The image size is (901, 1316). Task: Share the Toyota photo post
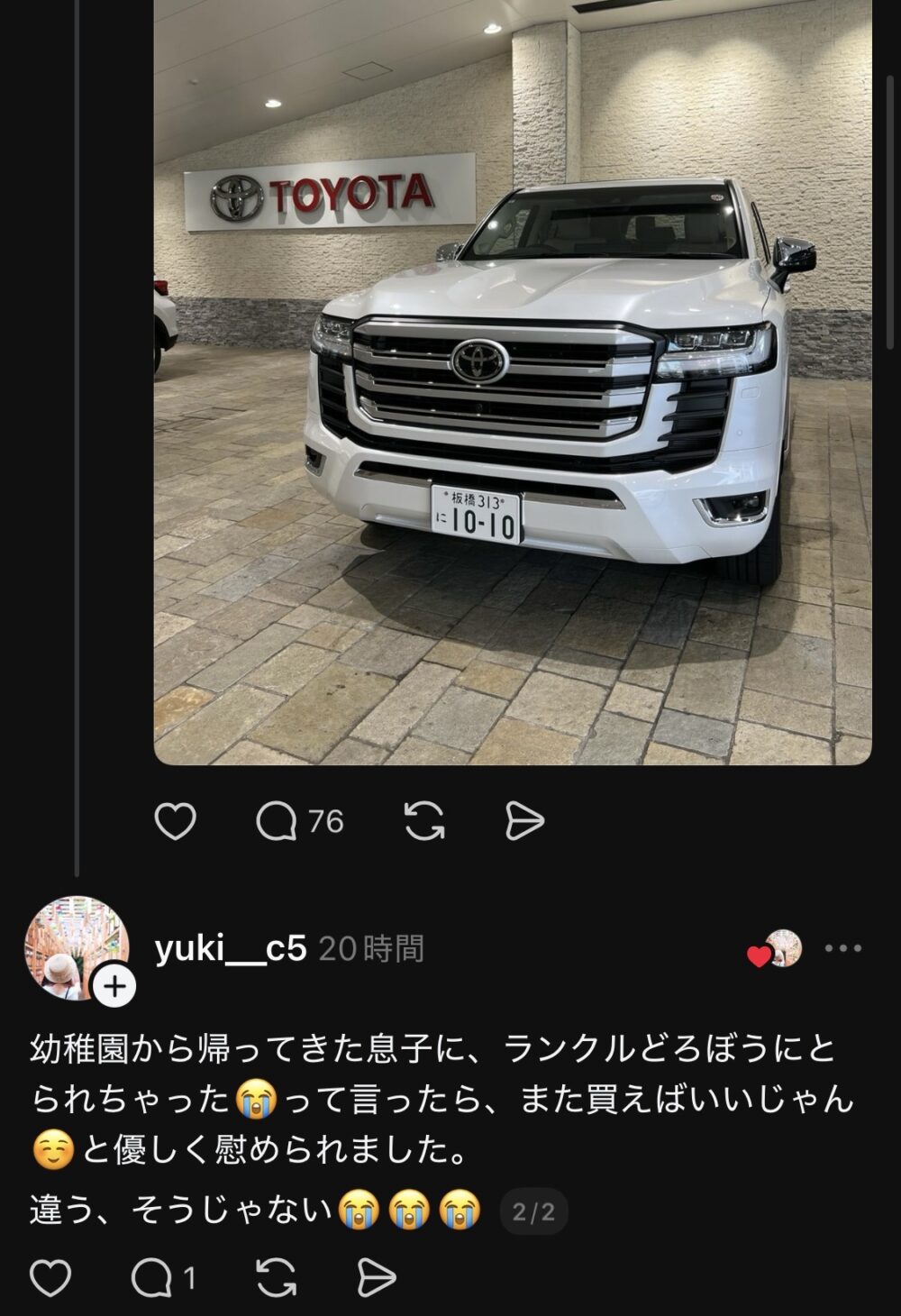tap(524, 821)
